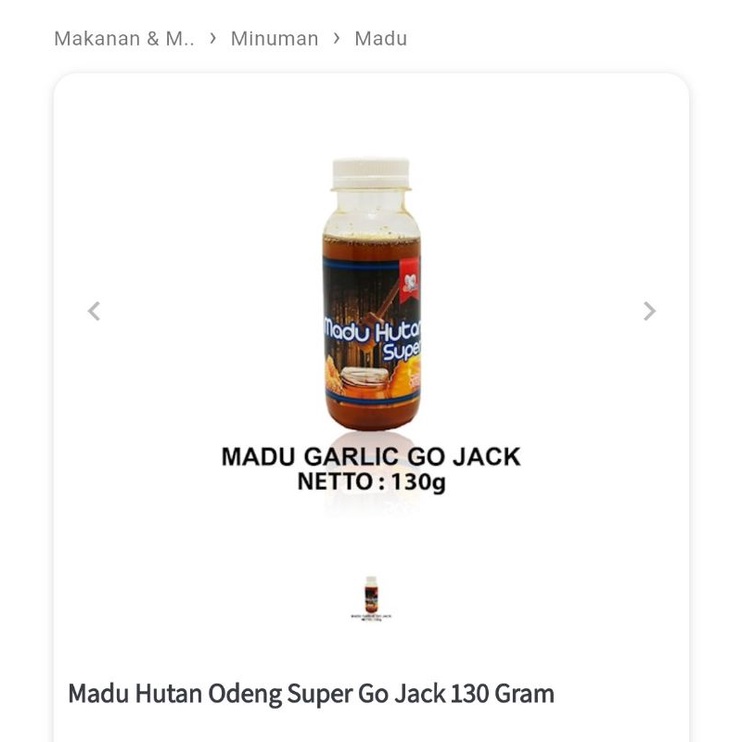
Task: Select the small product image thumbnail
Action: coord(371,598)
